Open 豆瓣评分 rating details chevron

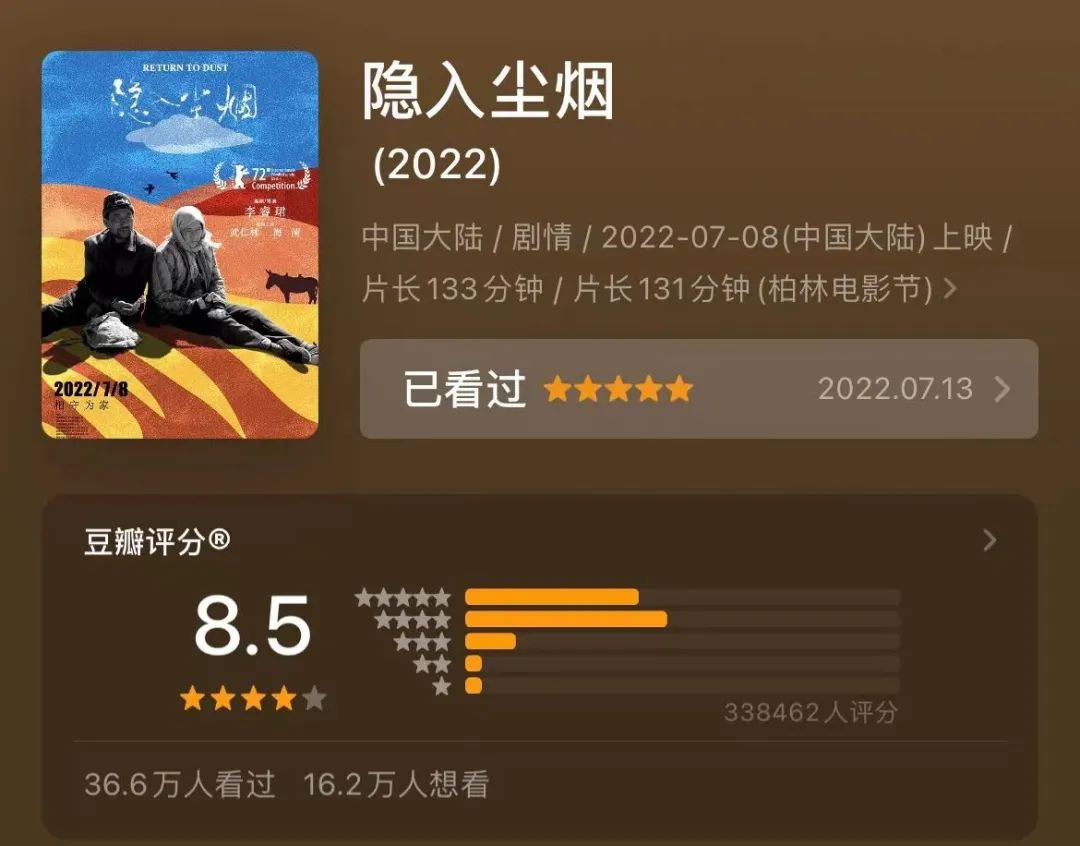[x=990, y=540]
